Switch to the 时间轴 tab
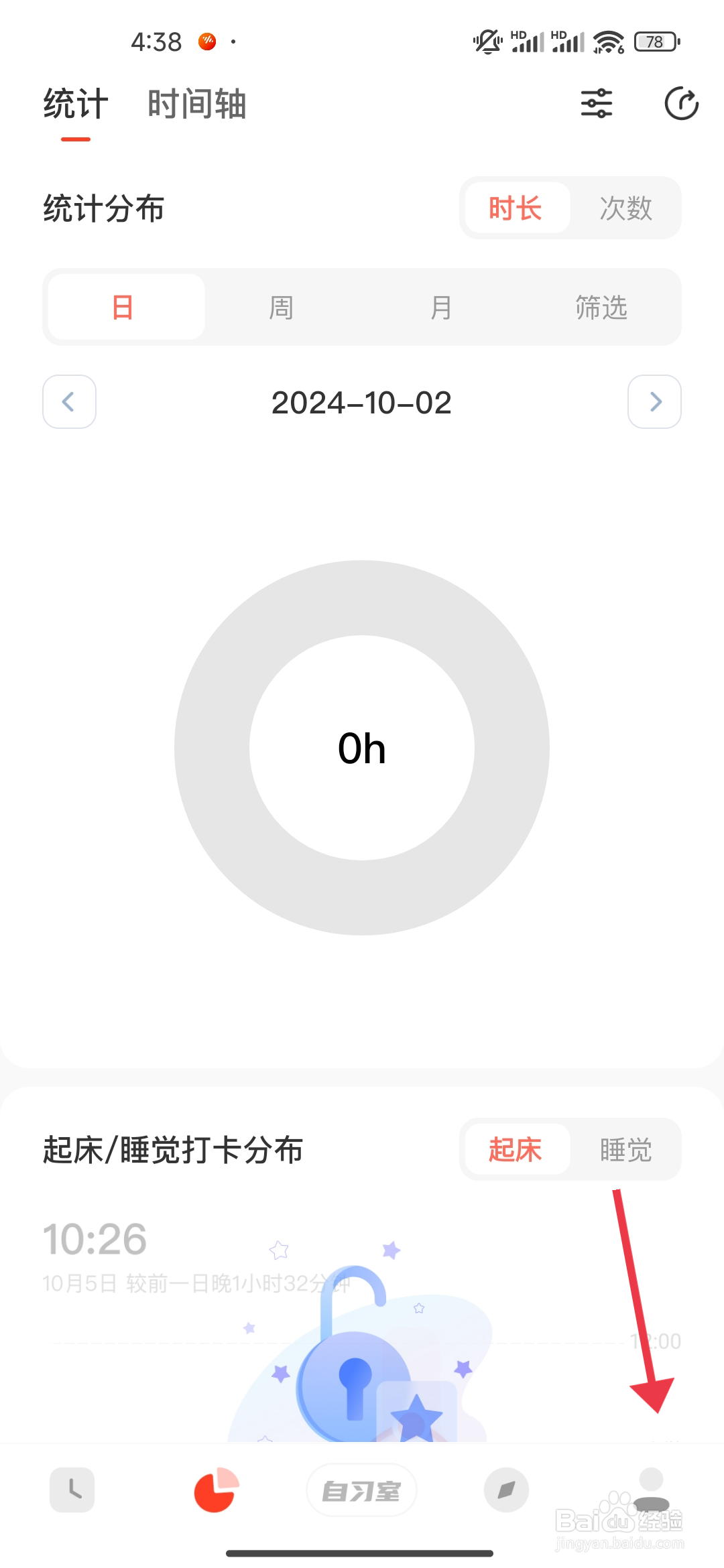Image resolution: width=724 pixels, height=1568 pixels. pos(198,104)
